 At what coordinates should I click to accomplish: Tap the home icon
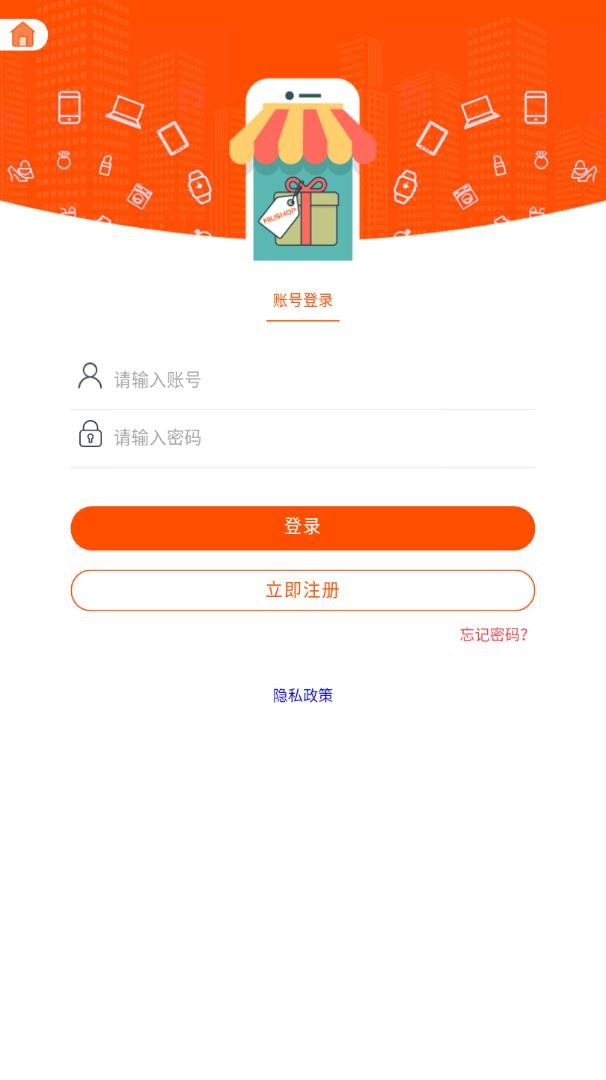point(22,35)
